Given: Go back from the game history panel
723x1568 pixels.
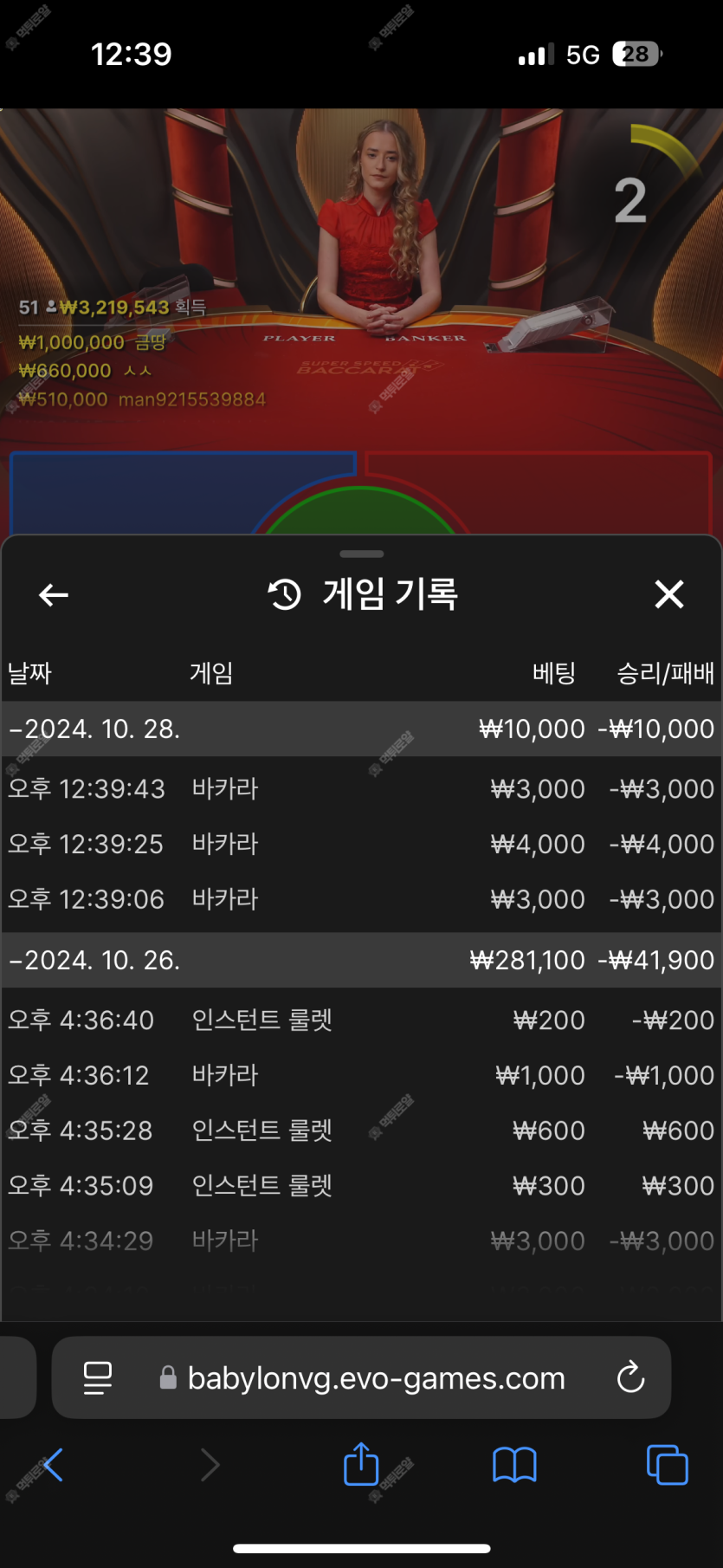Looking at the screenshot, I should [54, 595].
